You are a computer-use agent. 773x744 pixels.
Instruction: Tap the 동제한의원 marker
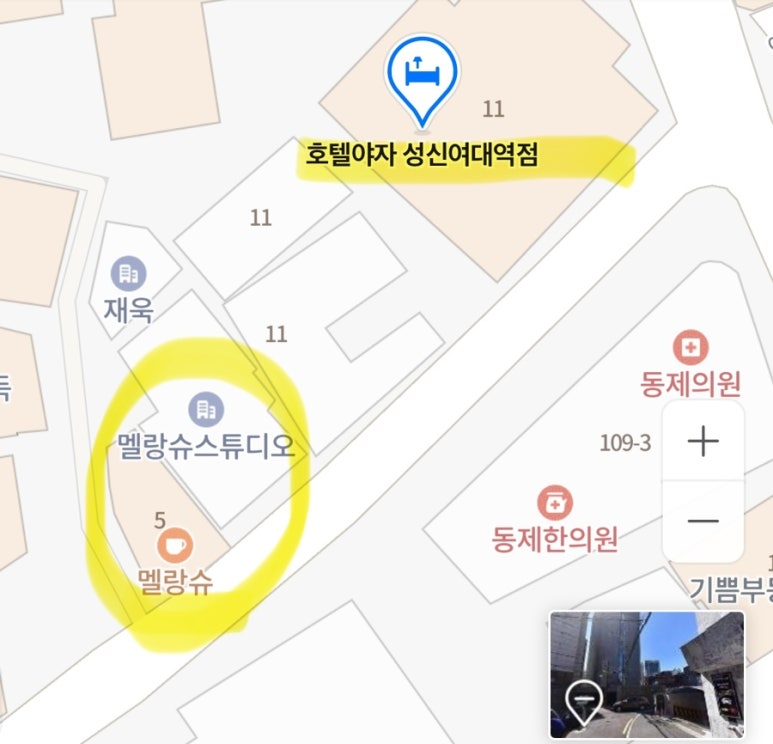(x=555, y=503)
